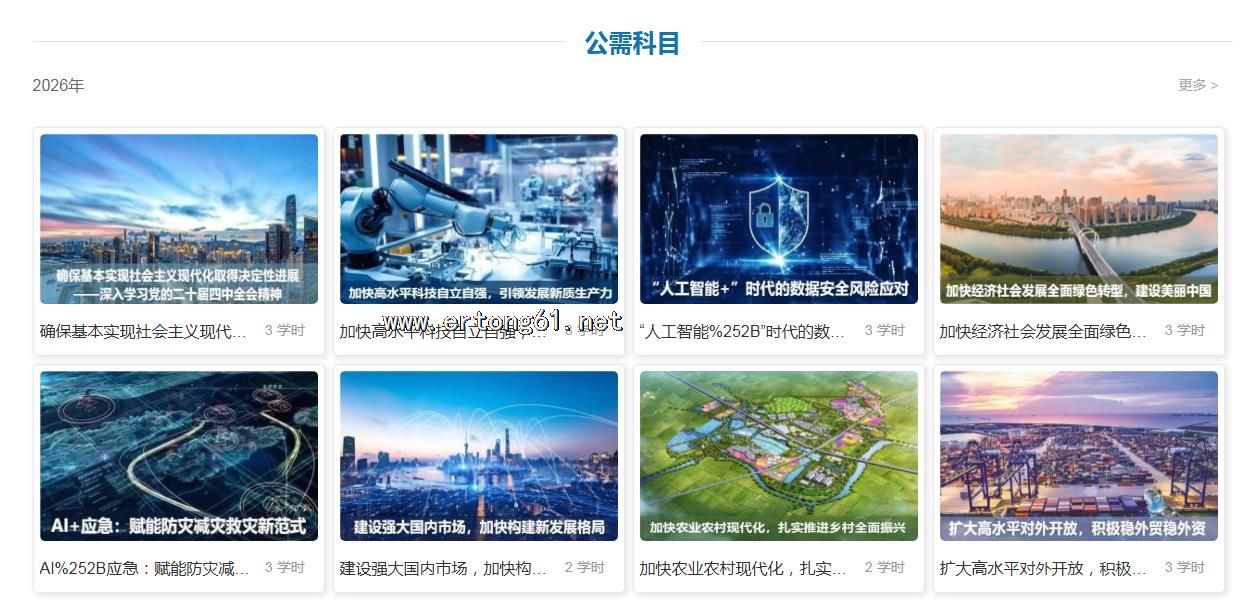
Task: Select the 扩大高水平对外开放 course card
Action: (x=1079, y=457)
